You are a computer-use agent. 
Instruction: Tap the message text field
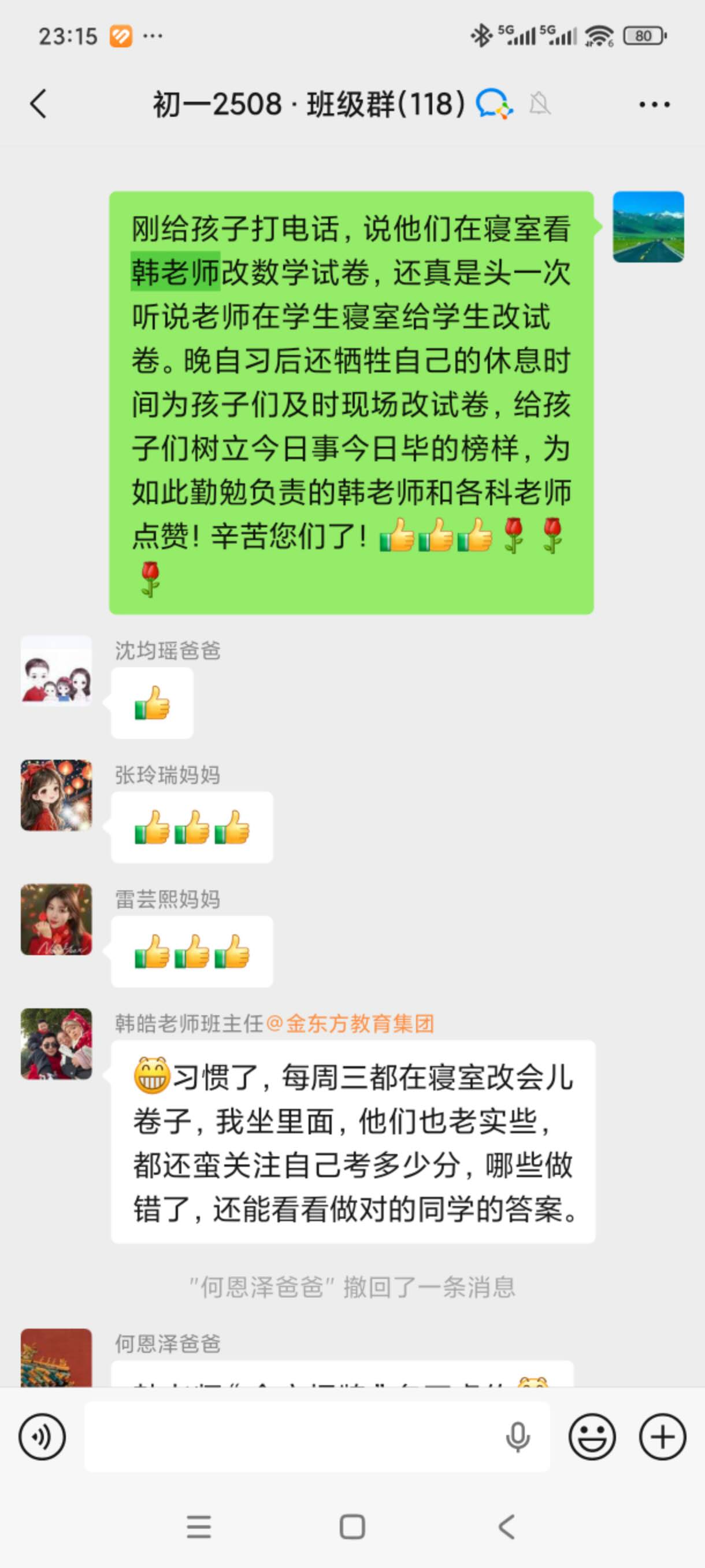coord(292,1437)
